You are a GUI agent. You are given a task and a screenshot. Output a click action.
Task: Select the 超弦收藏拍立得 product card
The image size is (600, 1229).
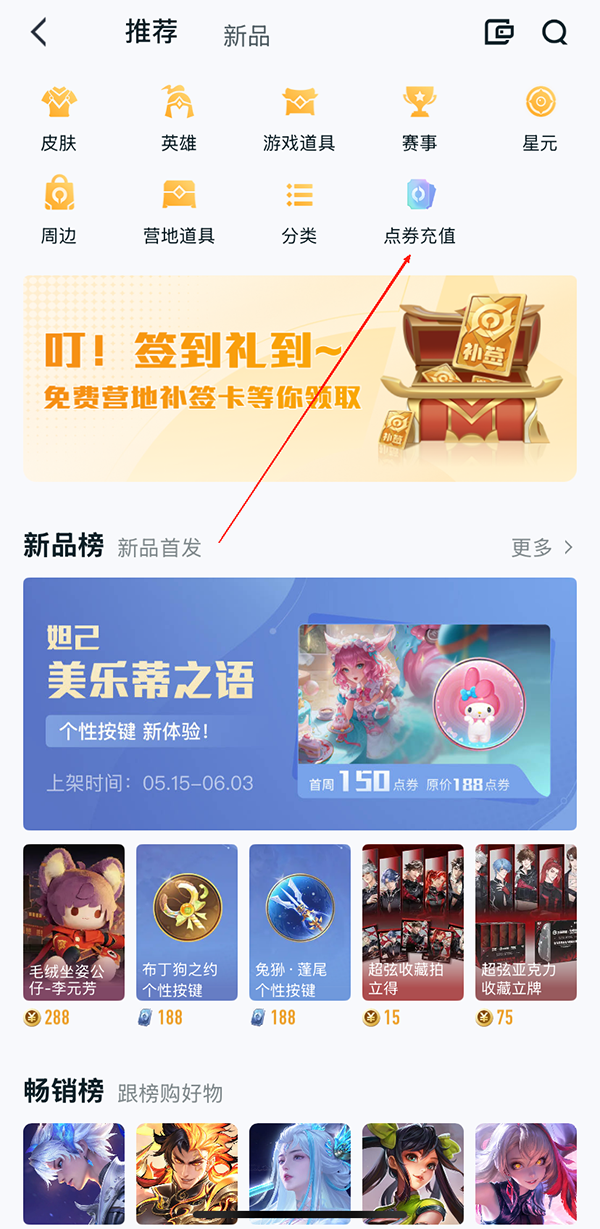point(413,922)
